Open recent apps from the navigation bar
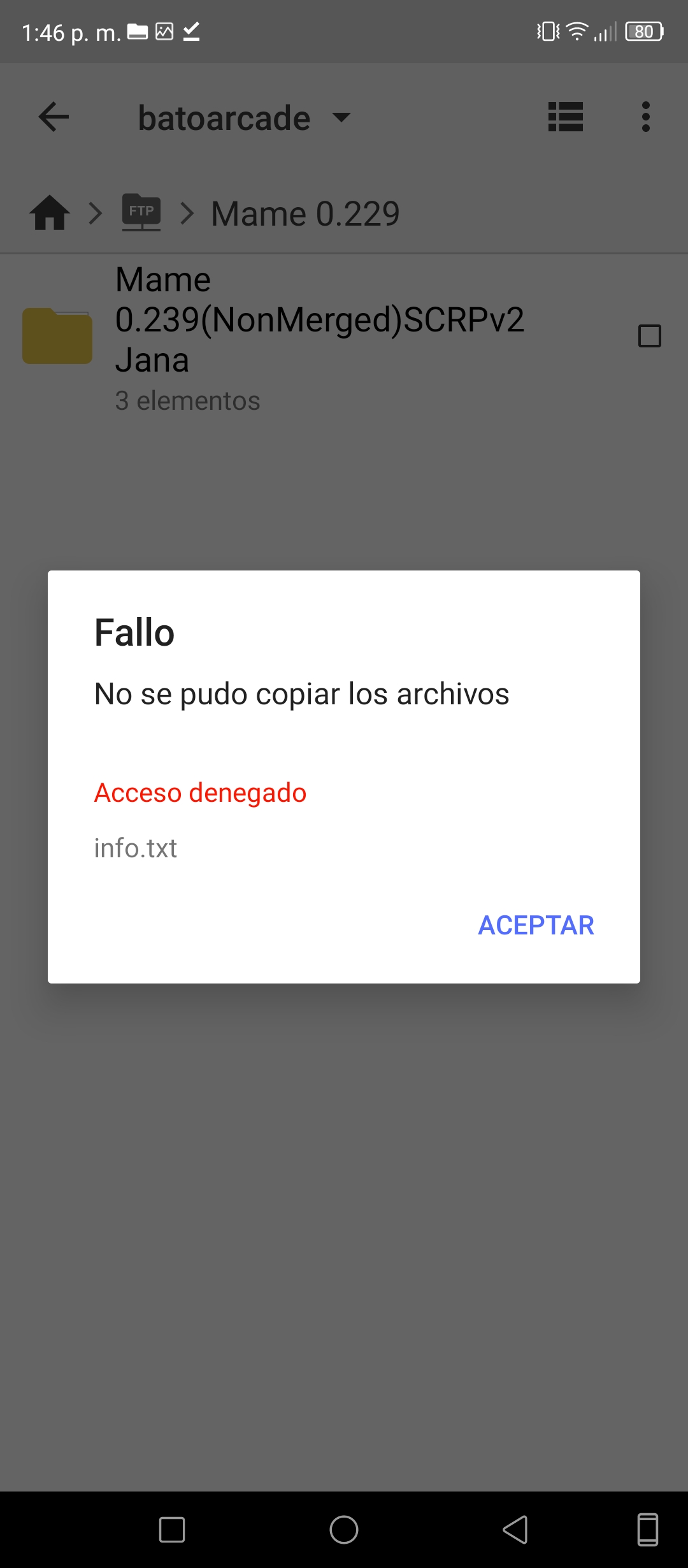 pyautogui.click(x=172, y=1530)
